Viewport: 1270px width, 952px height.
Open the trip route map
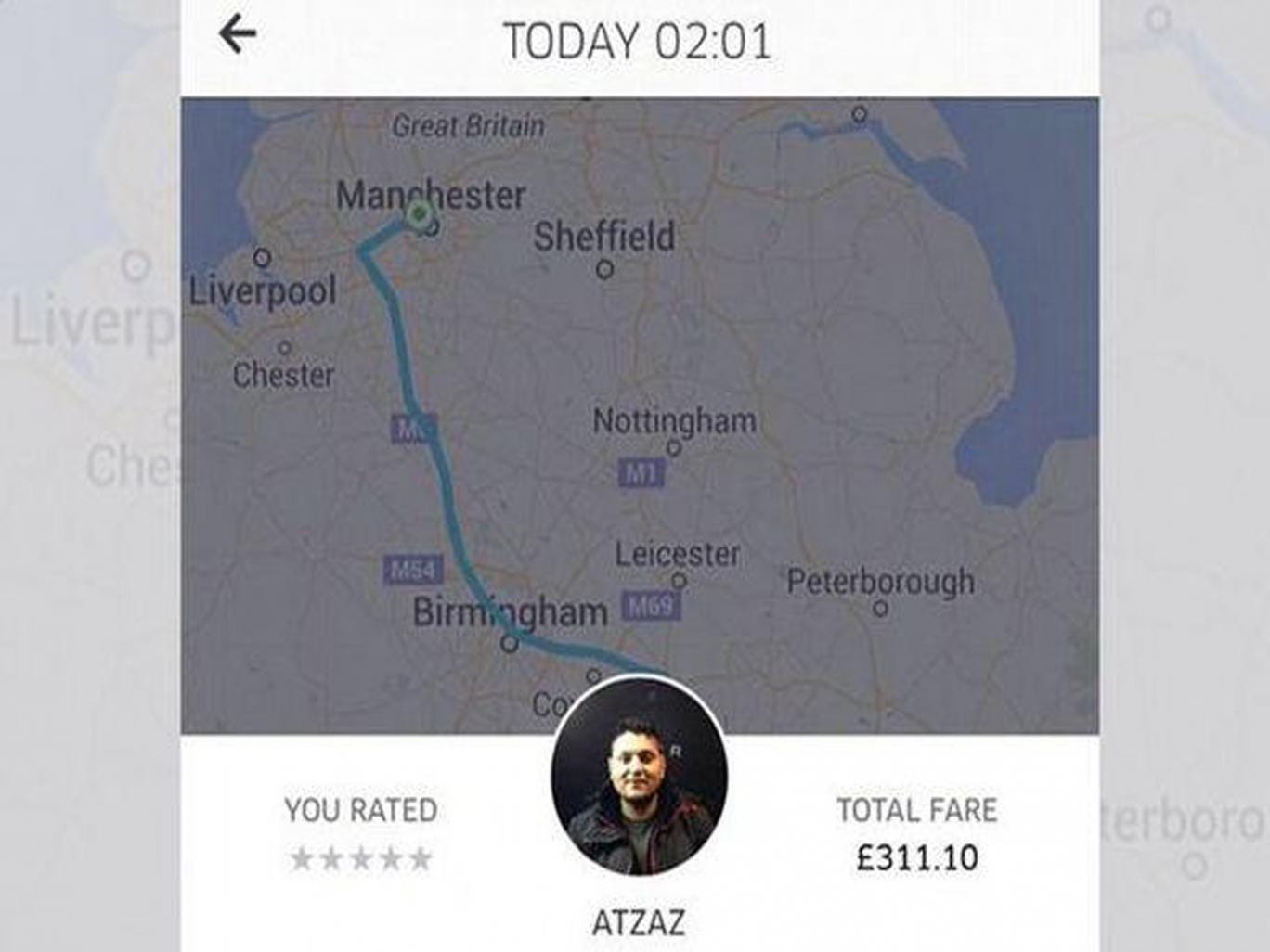(640, 390)
